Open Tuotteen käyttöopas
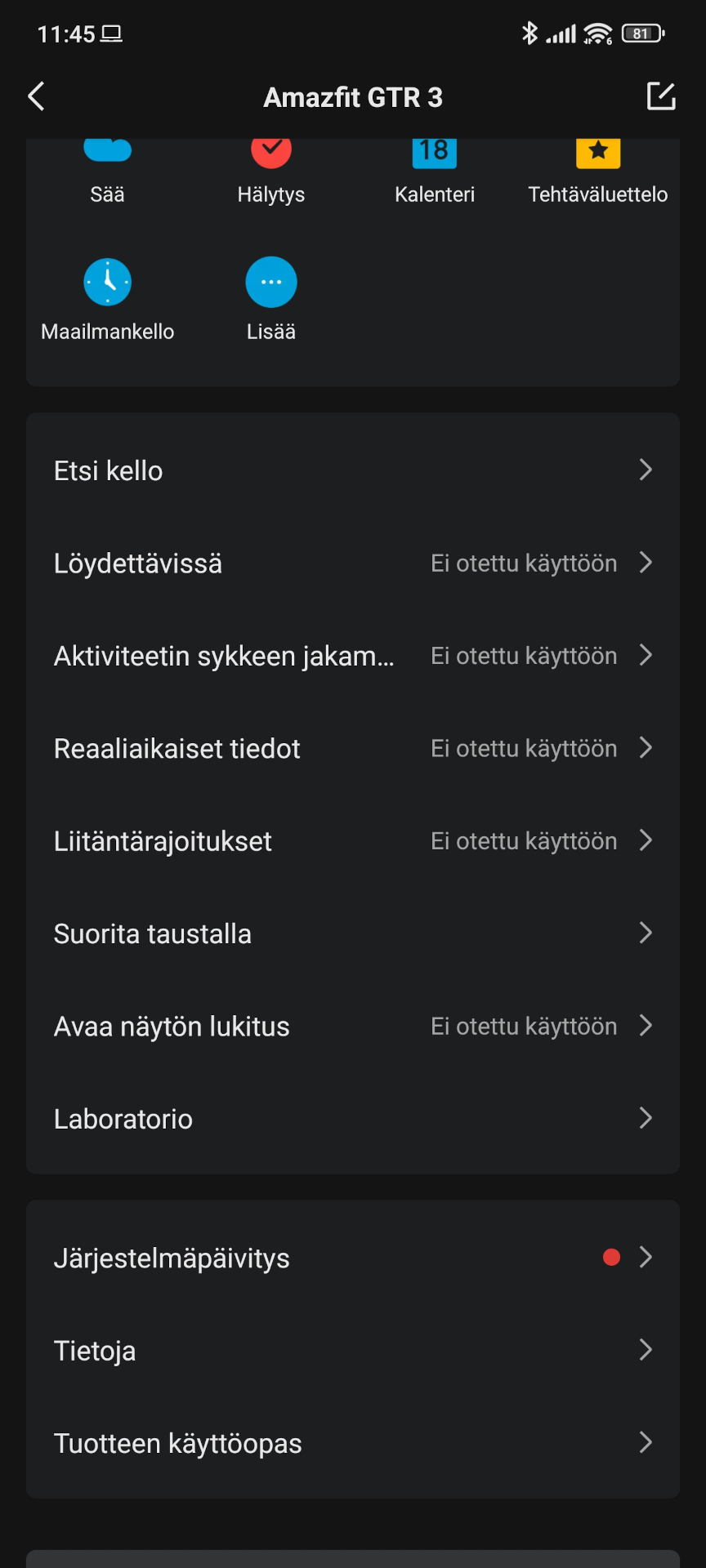 coord(353,1443)
